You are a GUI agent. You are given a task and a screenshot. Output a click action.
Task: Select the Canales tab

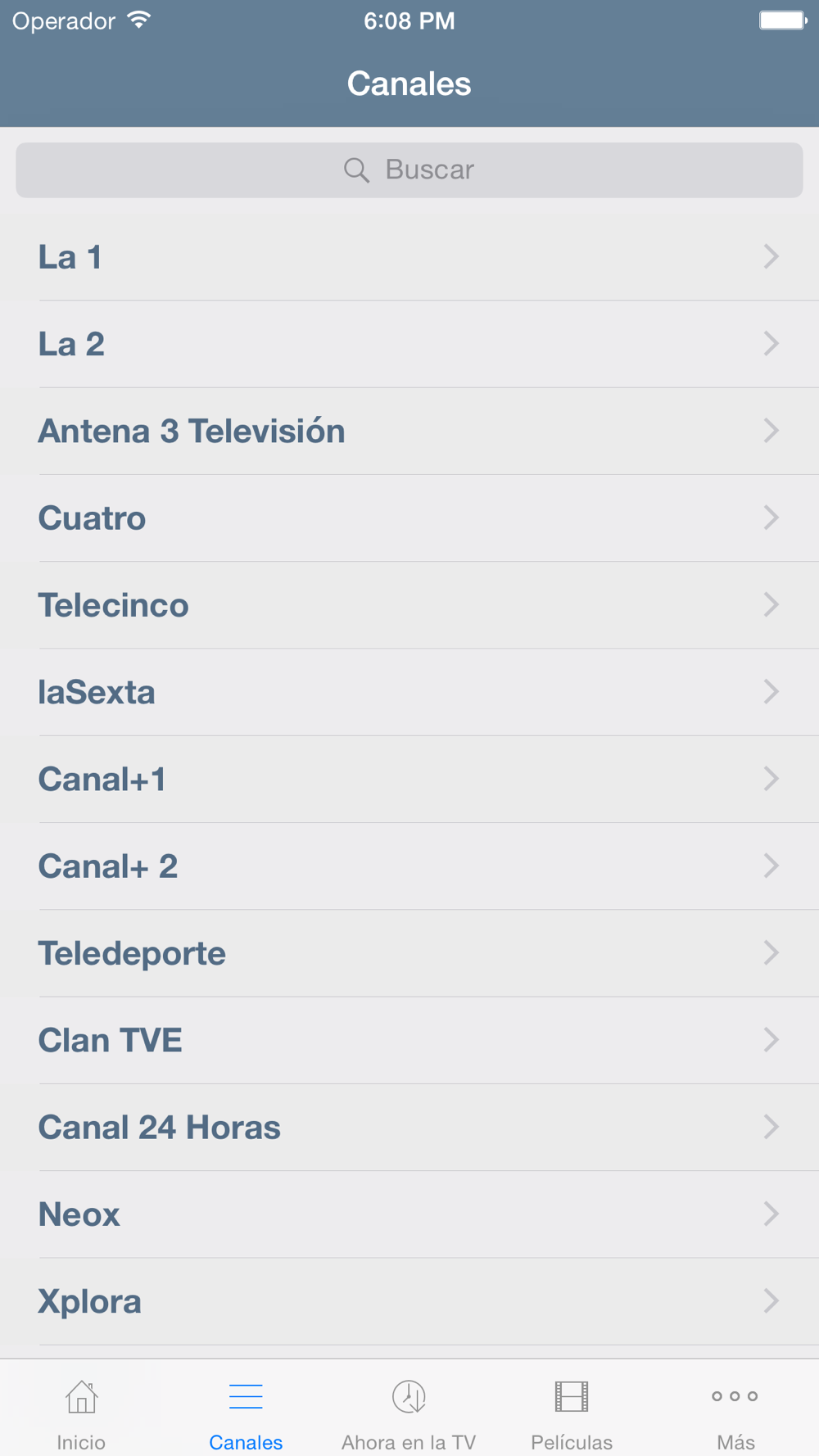[x=246, y=1415]
